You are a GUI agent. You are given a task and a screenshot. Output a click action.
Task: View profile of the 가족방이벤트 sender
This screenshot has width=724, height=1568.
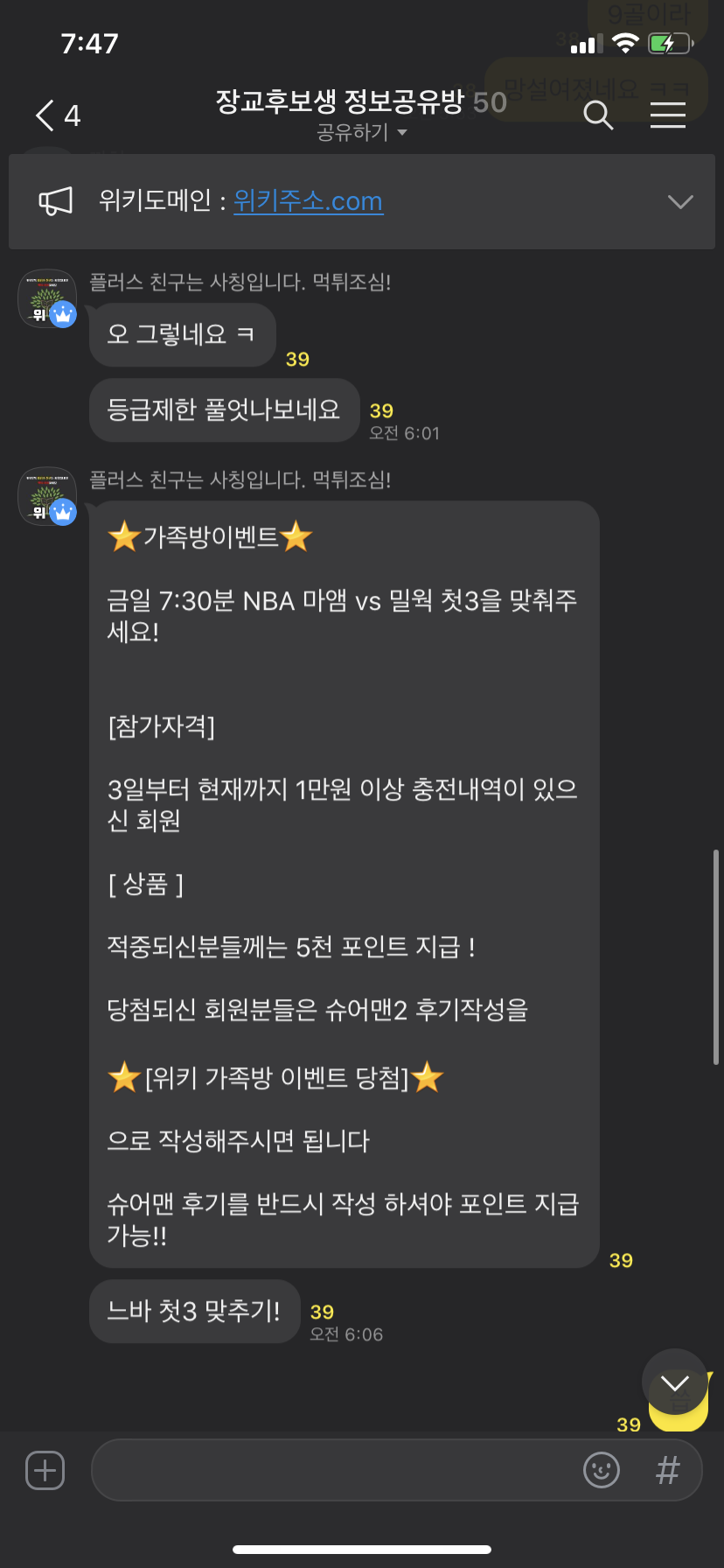point(47,496)
